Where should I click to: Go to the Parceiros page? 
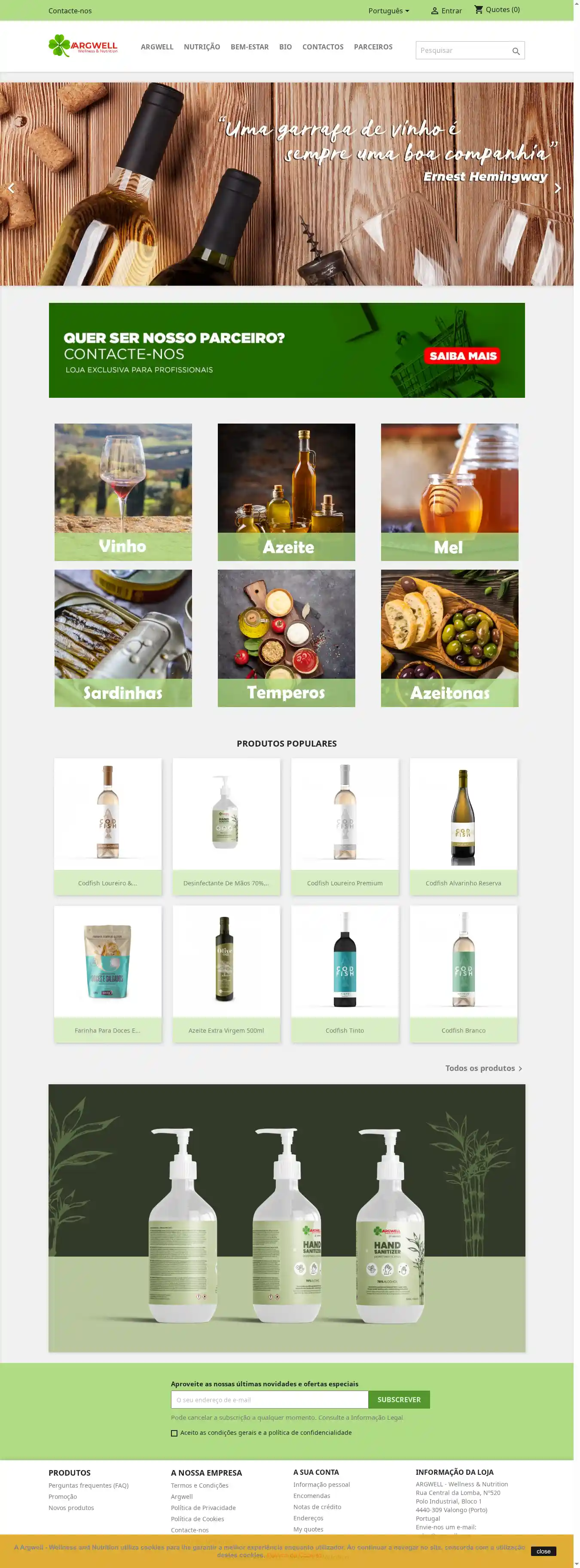[372, 47]
